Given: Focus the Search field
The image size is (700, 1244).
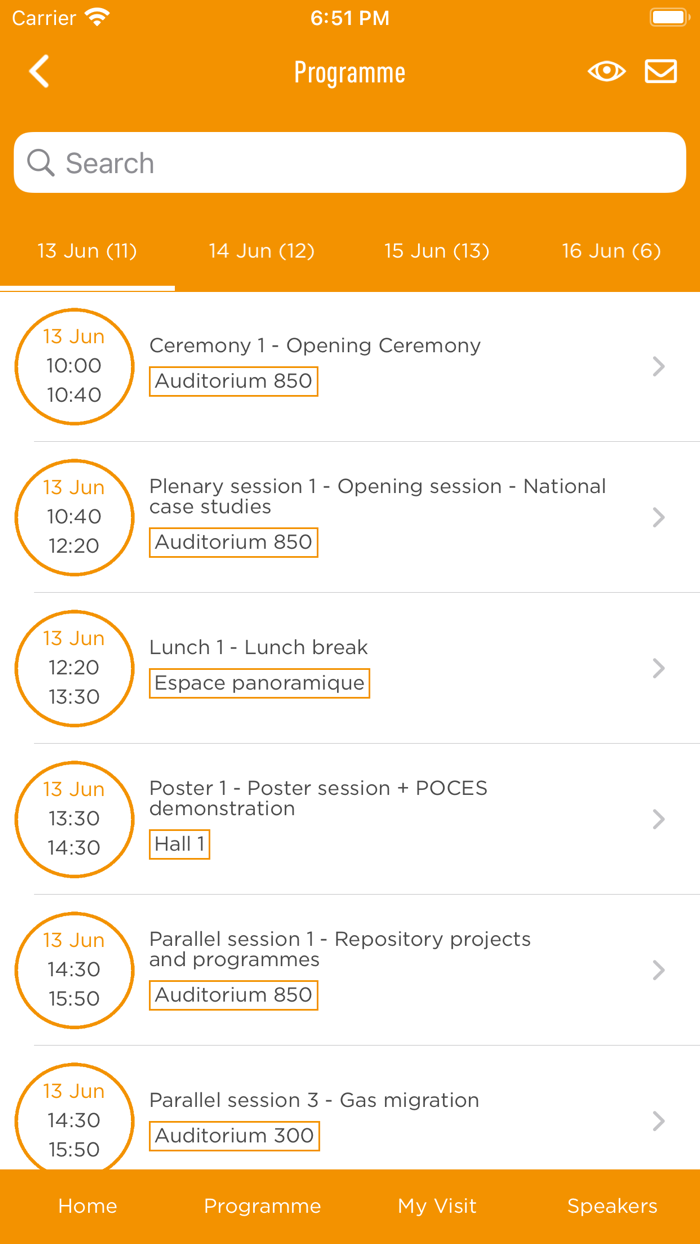Looking at the screenshot, I should (350, 163).
